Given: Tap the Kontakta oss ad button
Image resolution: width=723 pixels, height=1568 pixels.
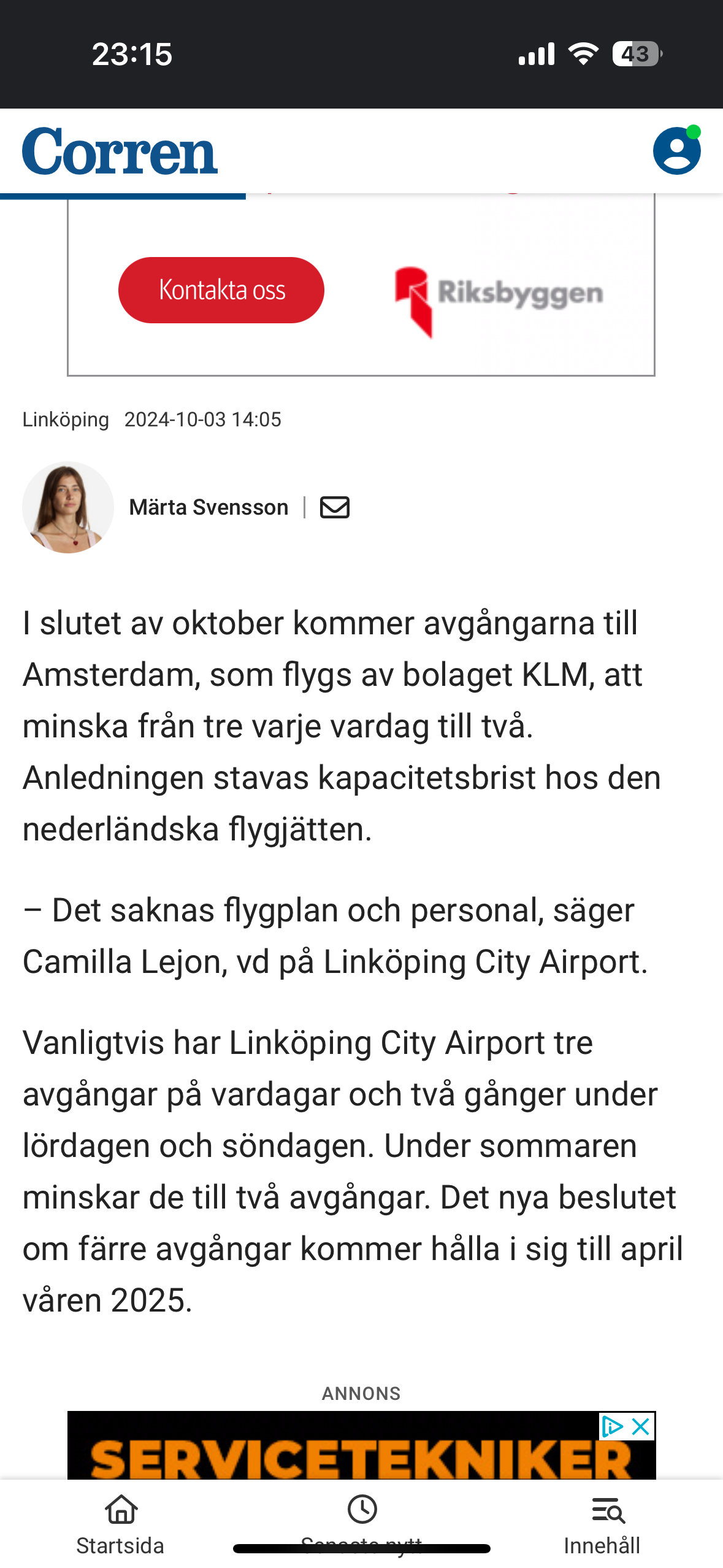Looking at the screenshot, I should tap(221, 290).
